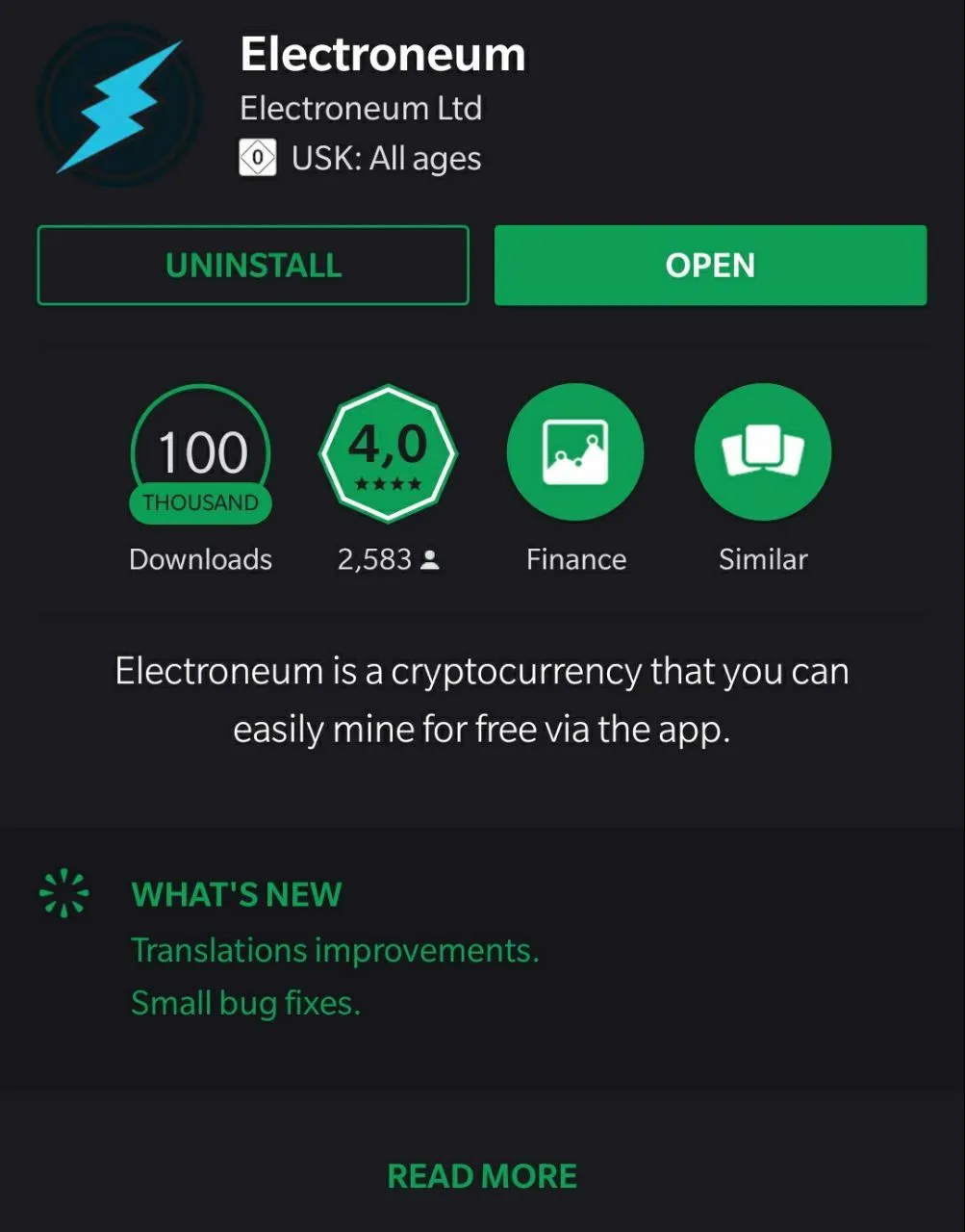Tap READ MORE for the full description
Screen dimensions: 965x1232
click(482, 1176)
